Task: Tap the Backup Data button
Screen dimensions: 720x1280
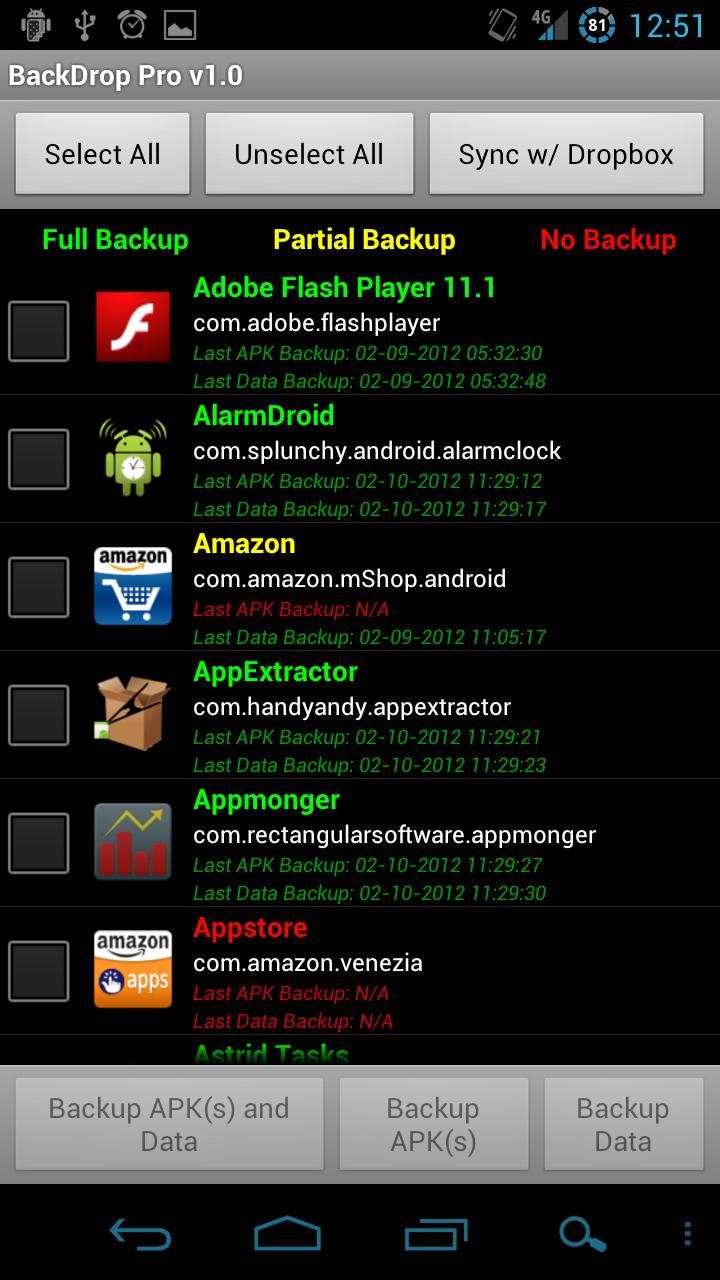Action: [623, 1124]
